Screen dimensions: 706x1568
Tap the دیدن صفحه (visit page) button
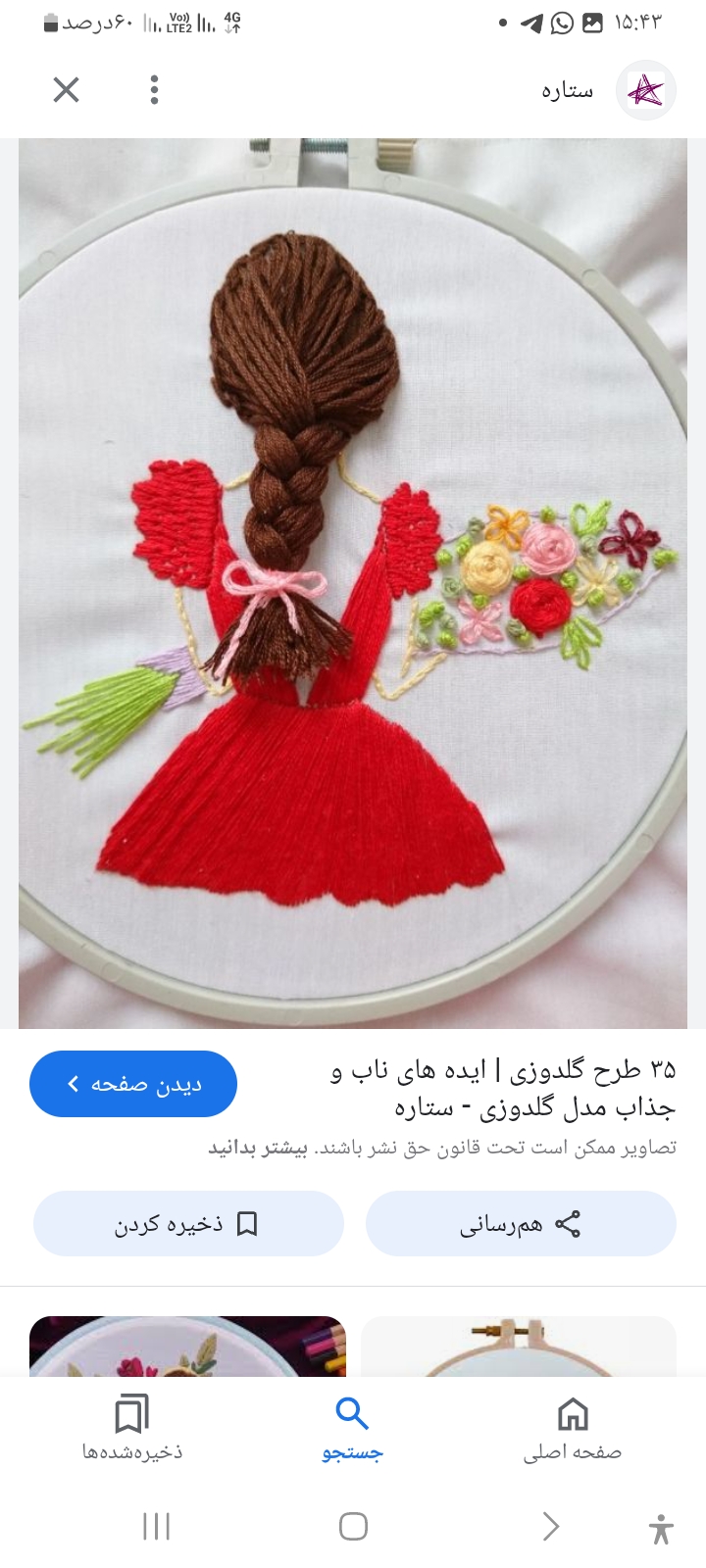133,1084
